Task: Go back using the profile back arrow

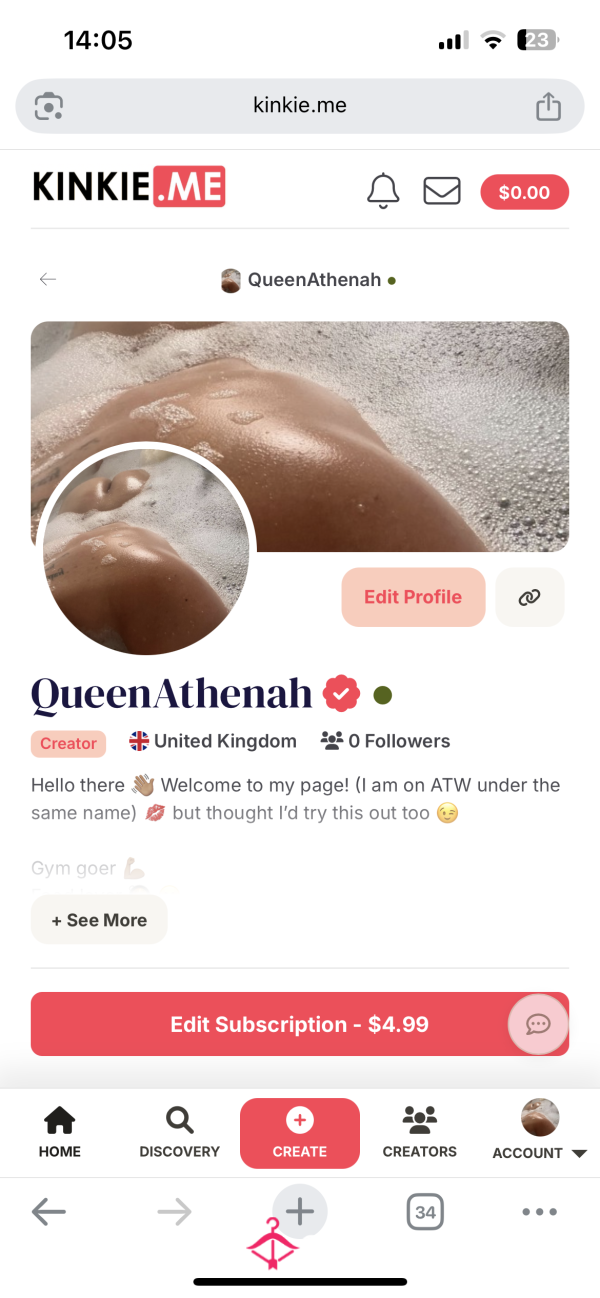Action: 48,280
